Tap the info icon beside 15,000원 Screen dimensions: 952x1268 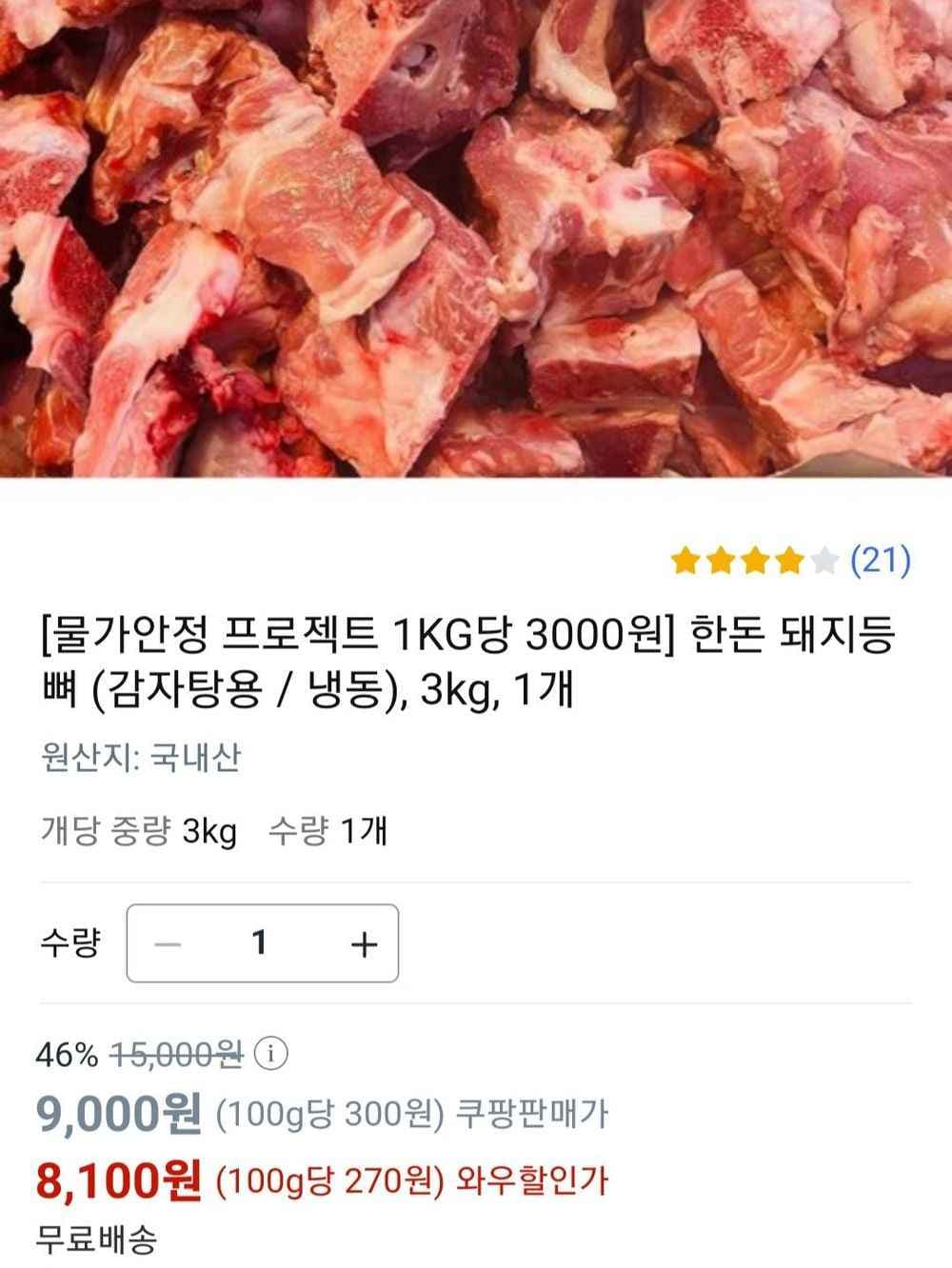point(271,1054)
